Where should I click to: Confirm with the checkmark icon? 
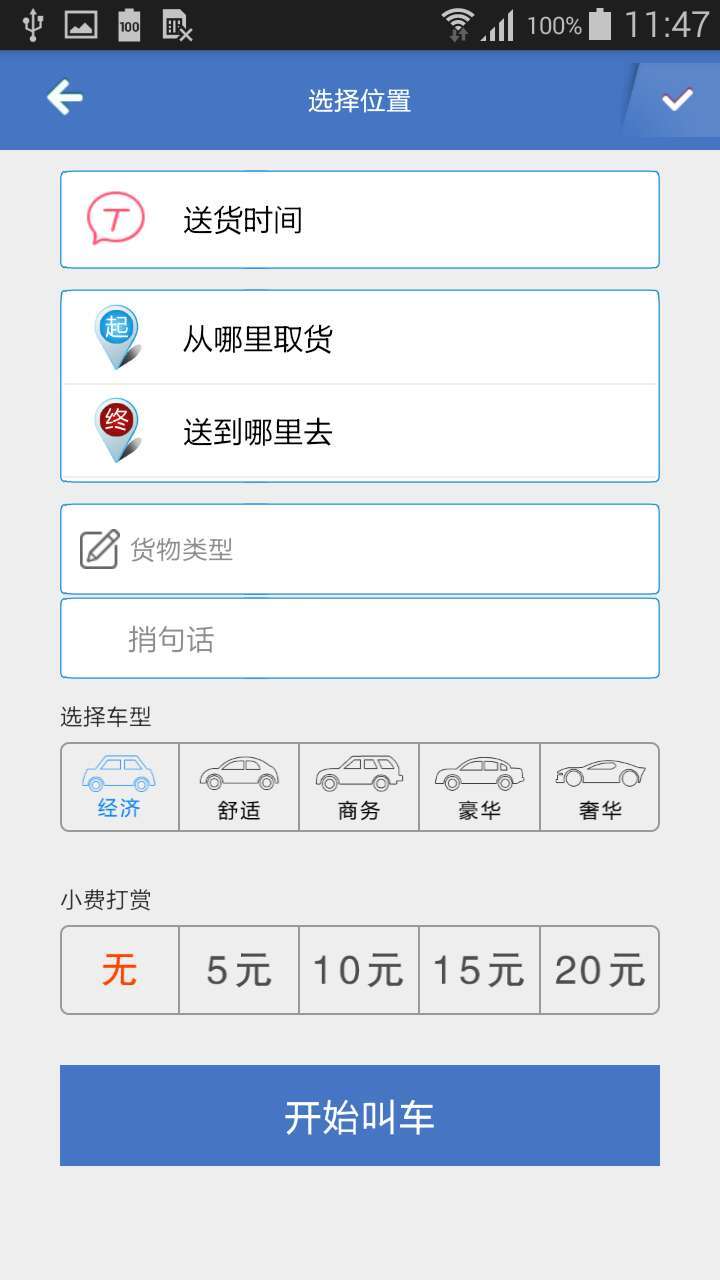pos(677,99)
